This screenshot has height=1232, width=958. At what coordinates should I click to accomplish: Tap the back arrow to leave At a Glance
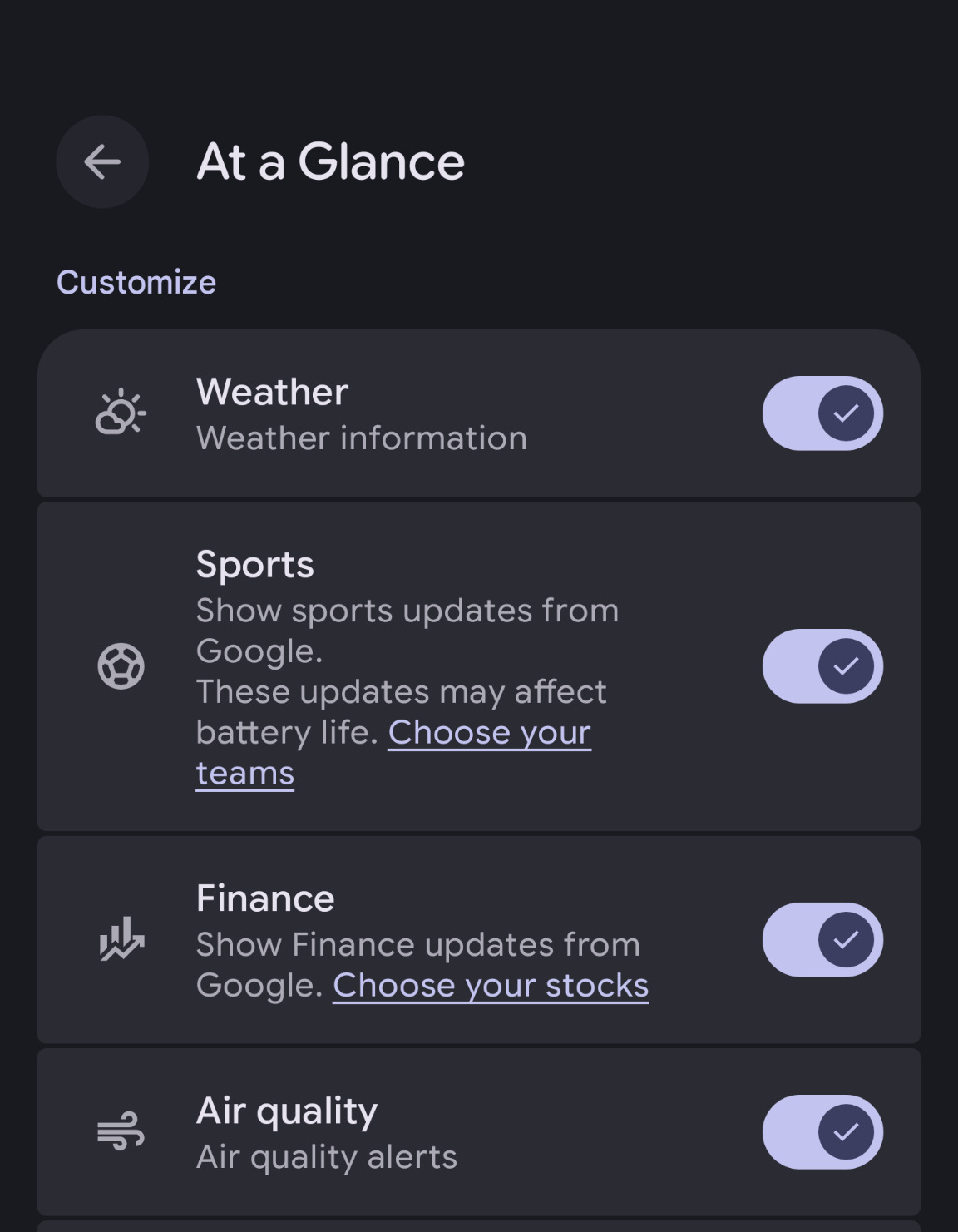101,162
